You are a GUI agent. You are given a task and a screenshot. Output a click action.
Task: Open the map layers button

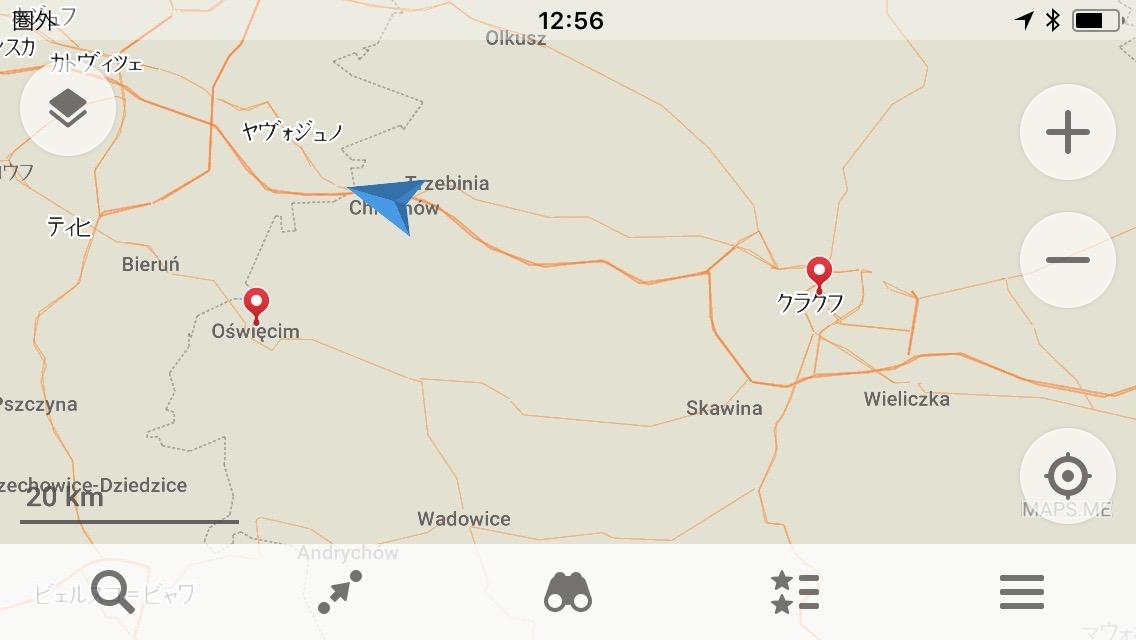[x=68, y=109]
